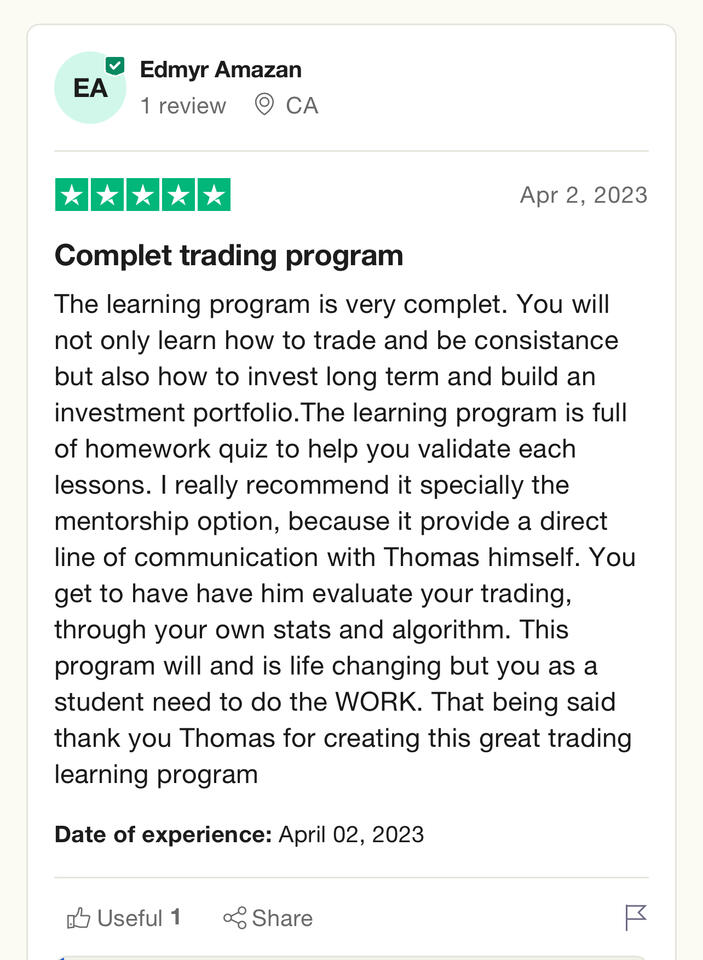Tap the EA profile avatar
This screenshot has height=960, width=703.
click(x=89, y=88)
